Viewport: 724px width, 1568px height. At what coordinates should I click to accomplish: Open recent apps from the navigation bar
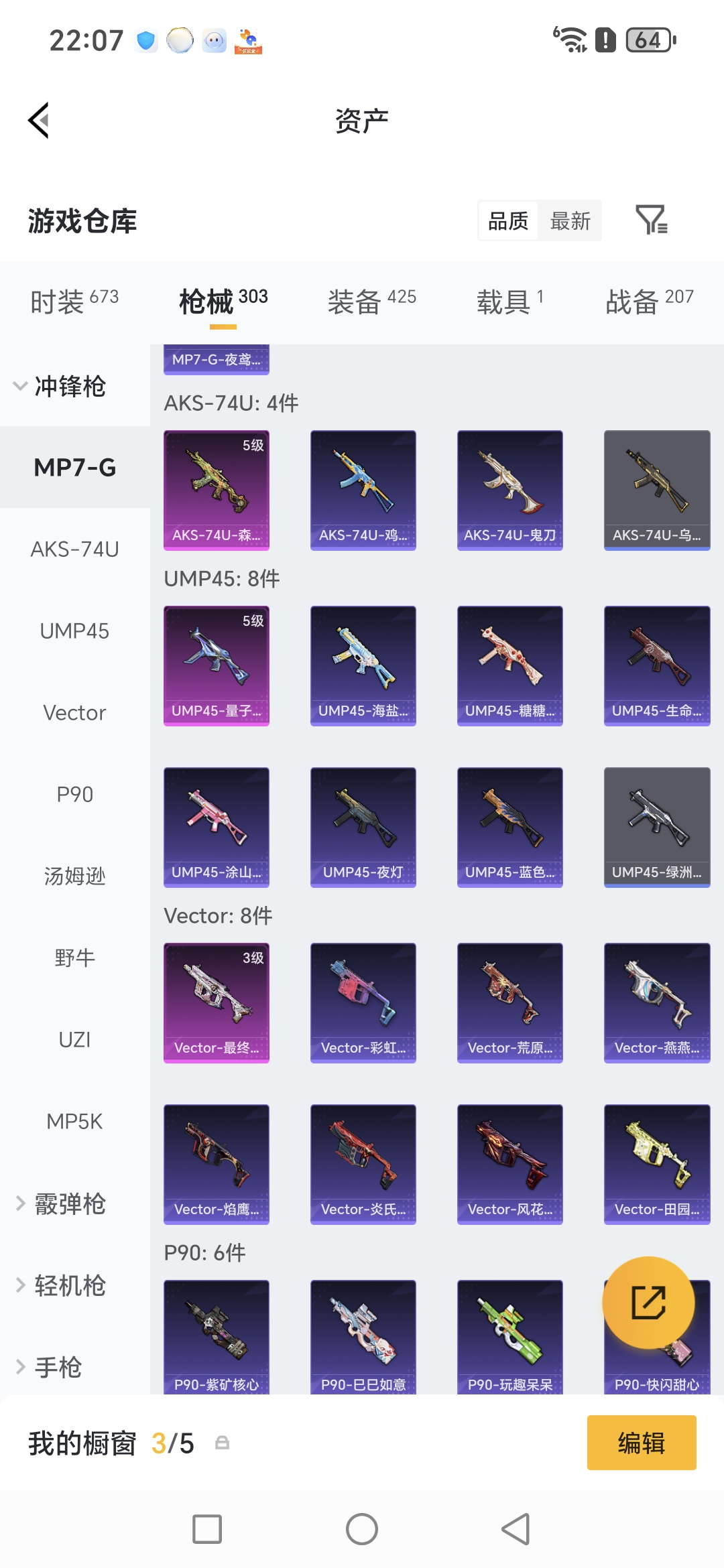207,1529
